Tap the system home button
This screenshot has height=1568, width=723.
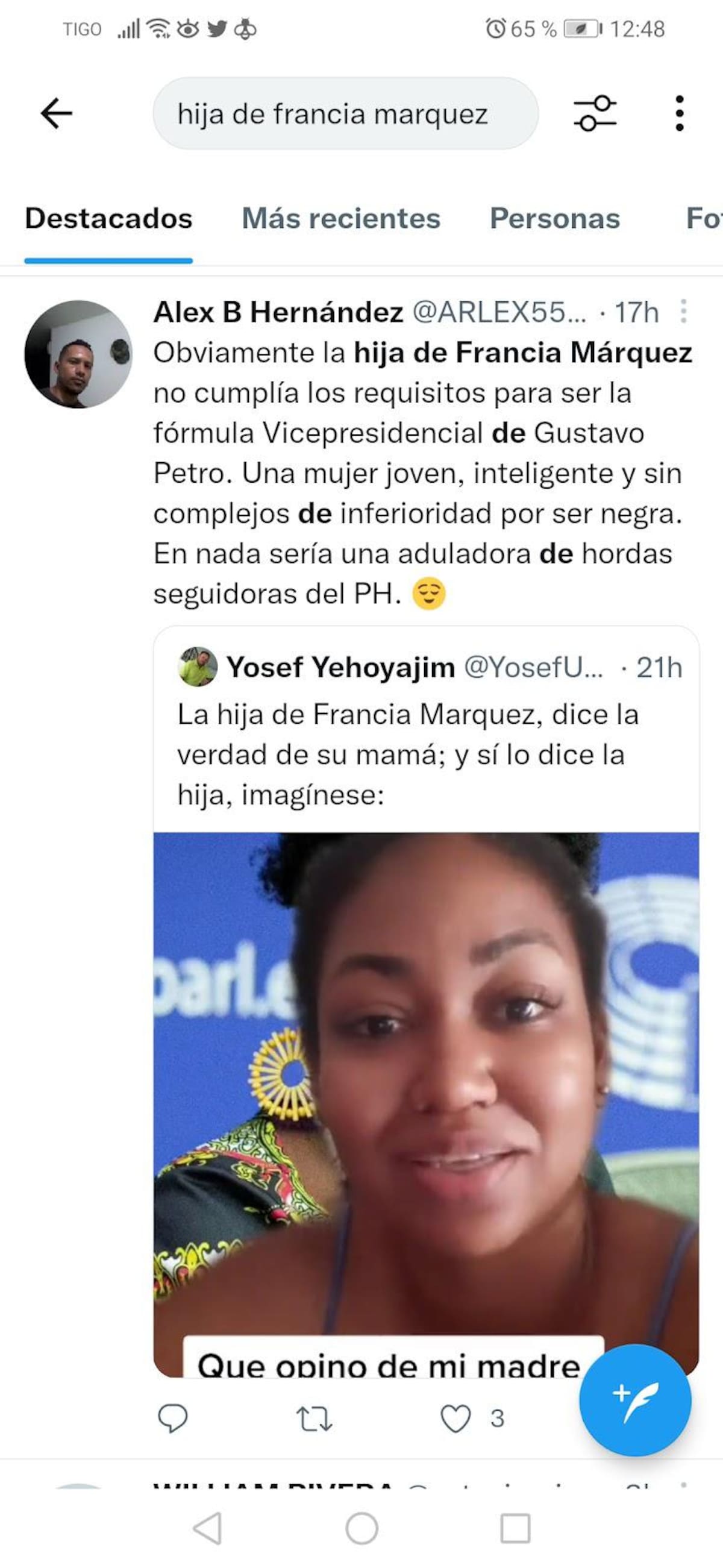tap(361, 1528)
